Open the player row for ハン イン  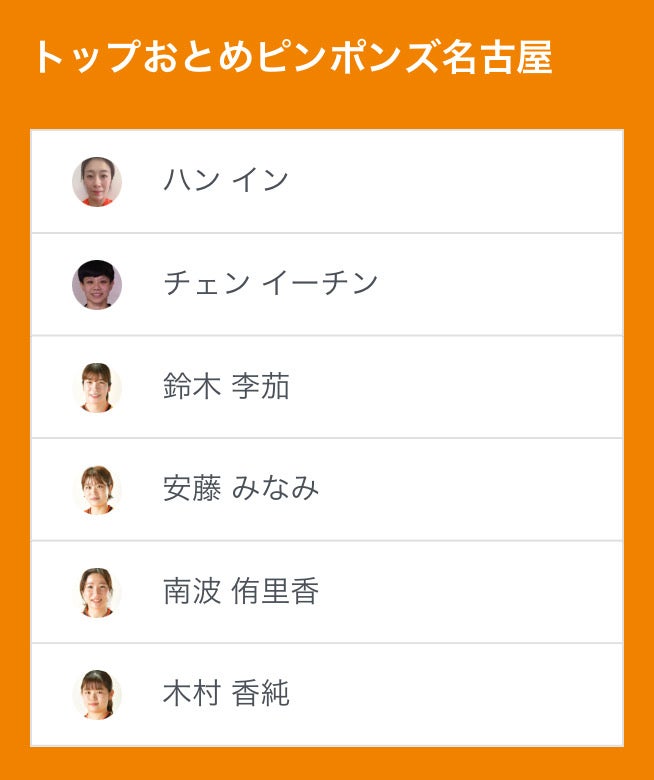coord(226,181)
